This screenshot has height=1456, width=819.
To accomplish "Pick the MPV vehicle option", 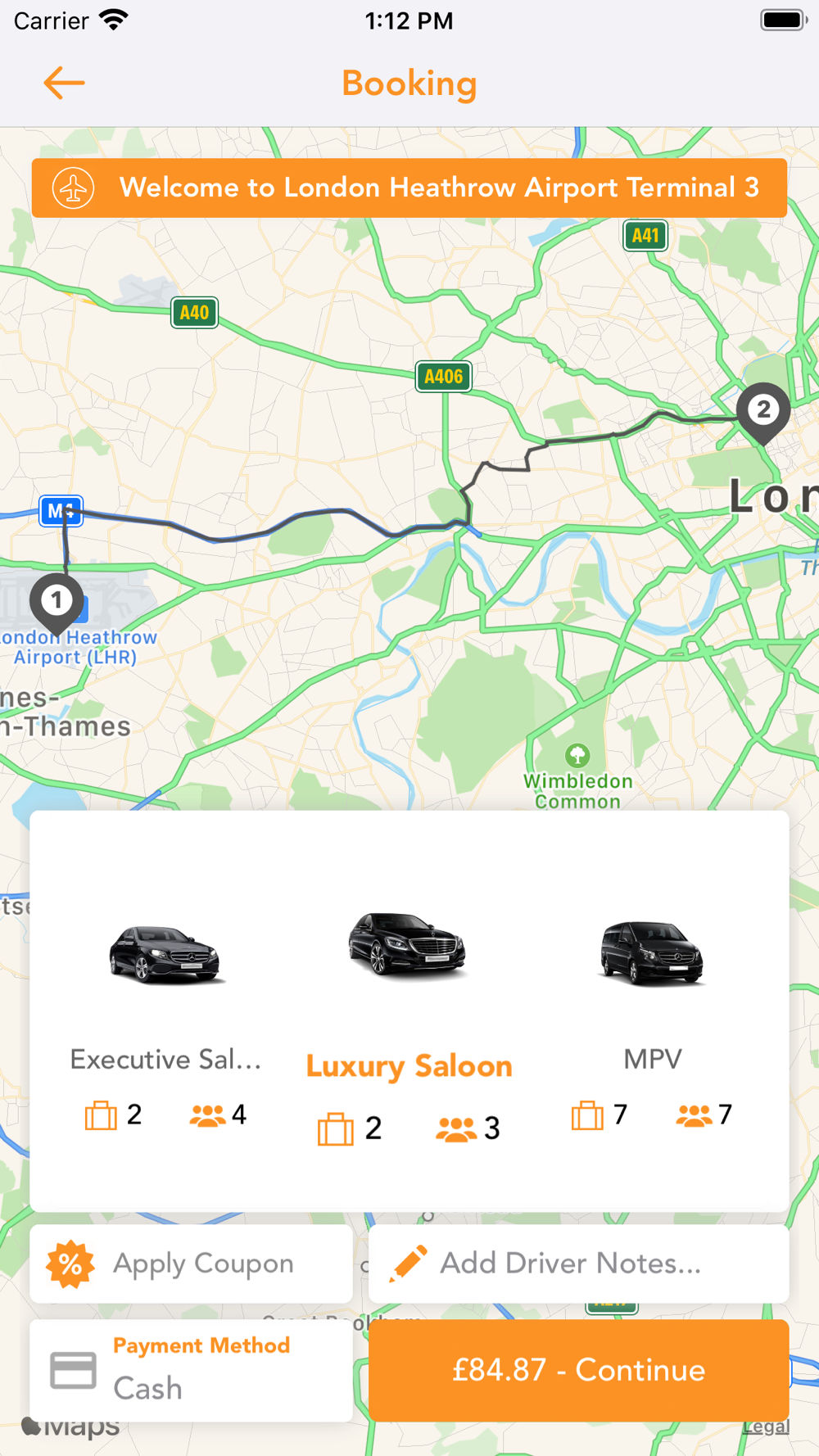I will click(653, 1015).
